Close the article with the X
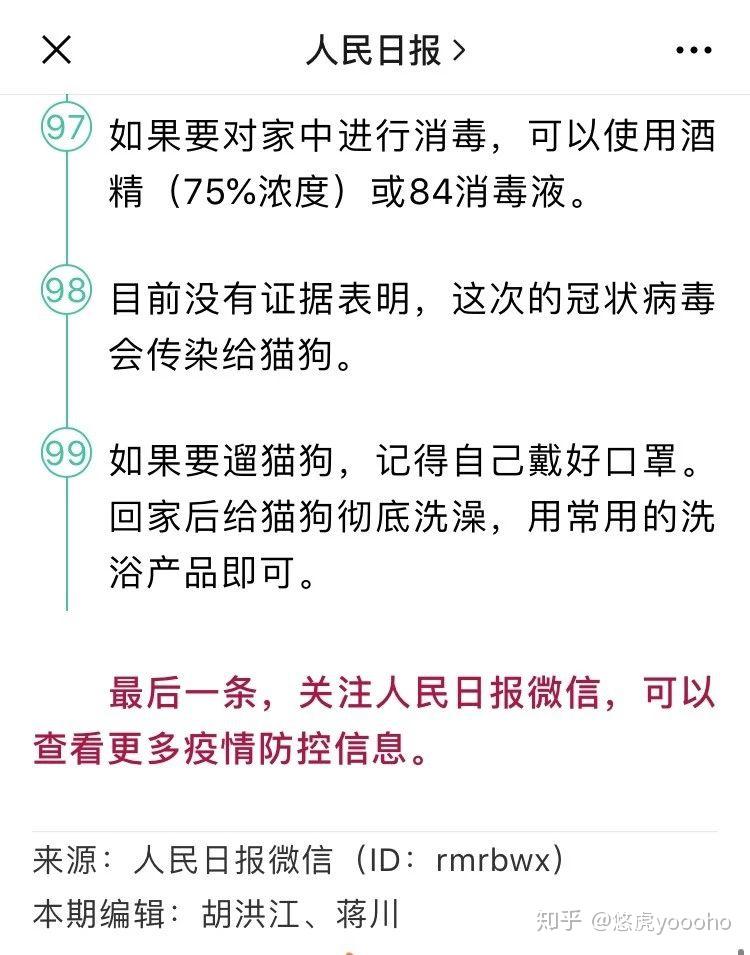The width and height of the screenshot is (750, 955). [x=56, y=49]
